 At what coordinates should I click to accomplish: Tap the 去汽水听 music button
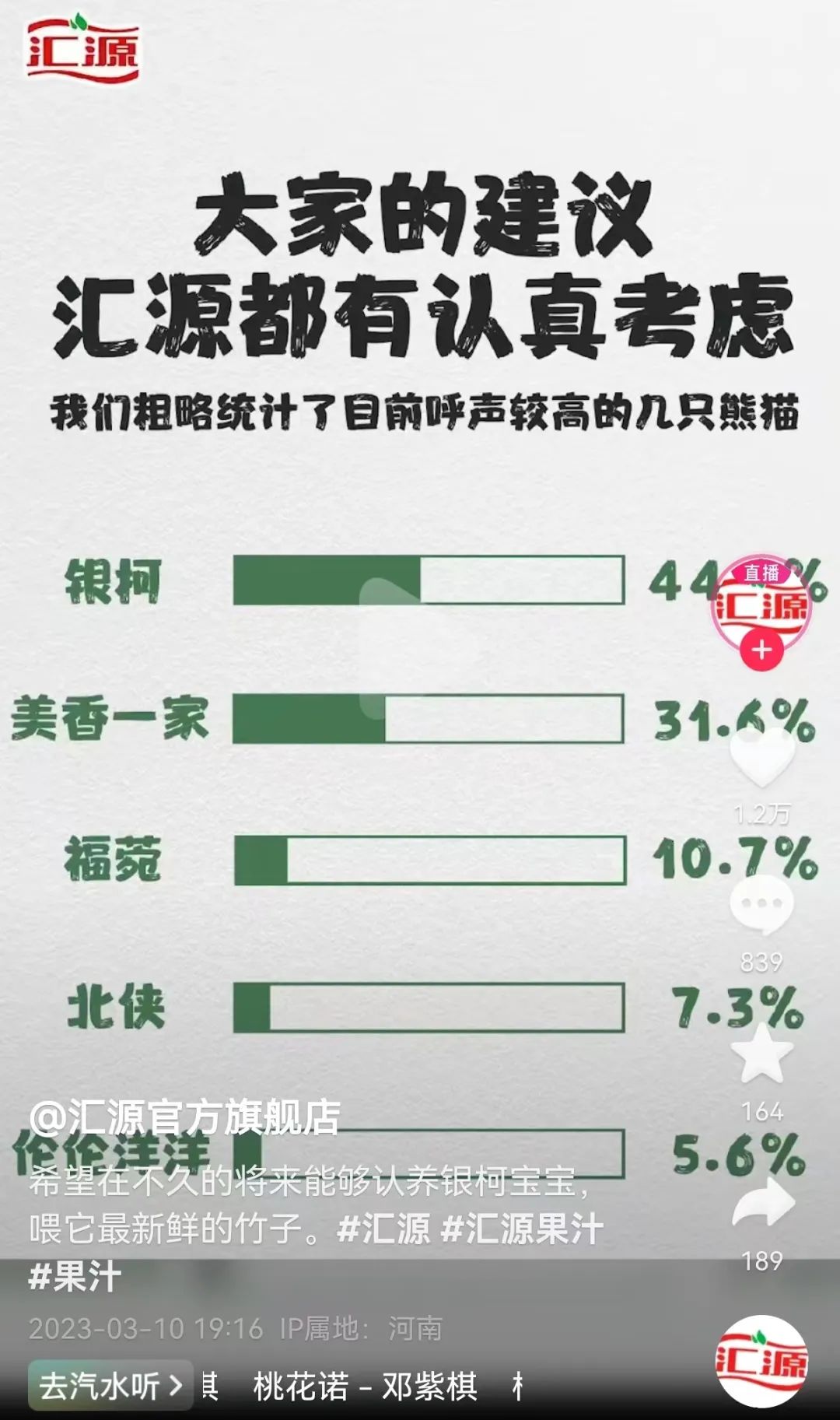[x=110, y=1385]
